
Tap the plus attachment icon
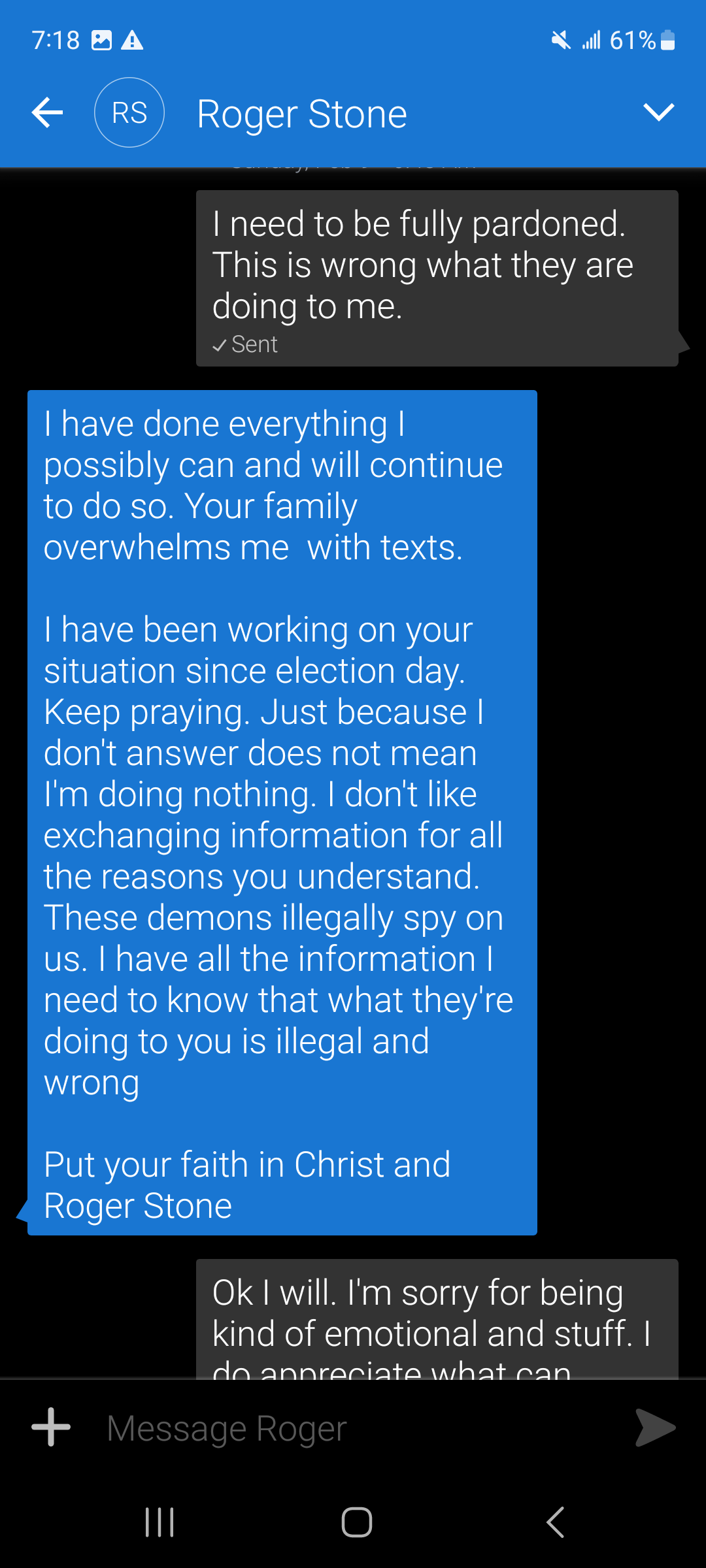tap(51, 1428)
